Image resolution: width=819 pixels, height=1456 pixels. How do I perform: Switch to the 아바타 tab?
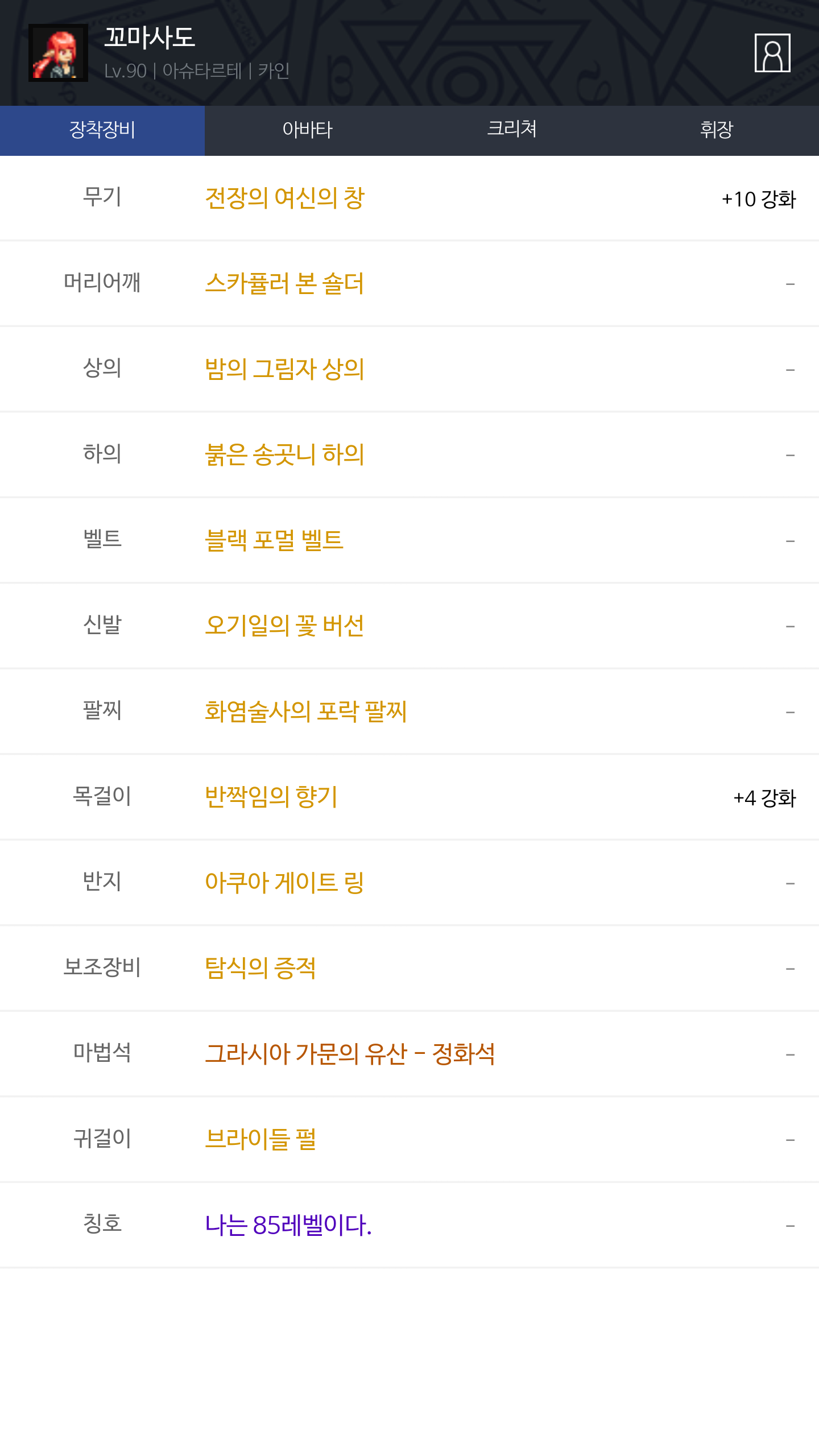(x=307, y=130)
